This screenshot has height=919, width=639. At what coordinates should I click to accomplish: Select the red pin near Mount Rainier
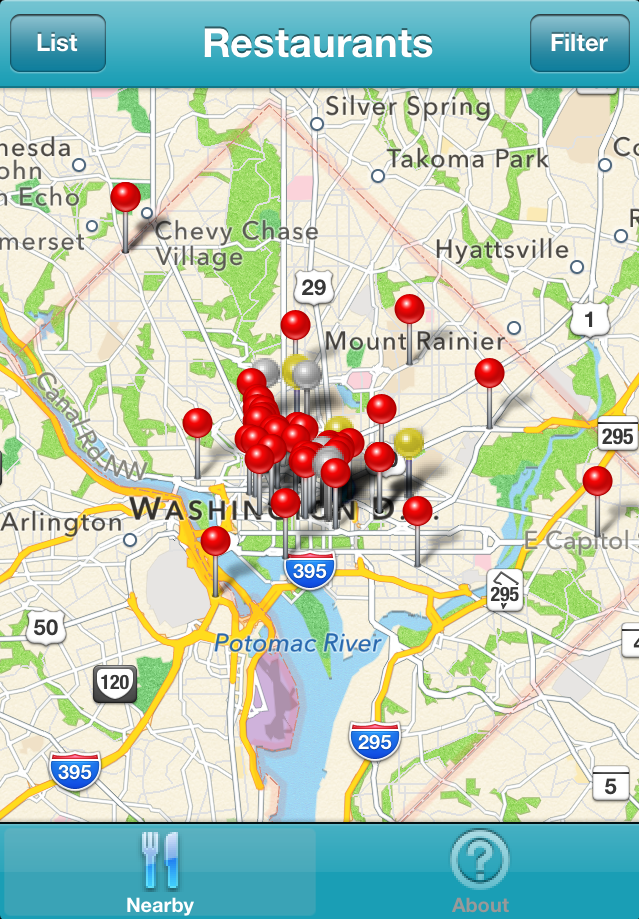[x=409, y=310]
